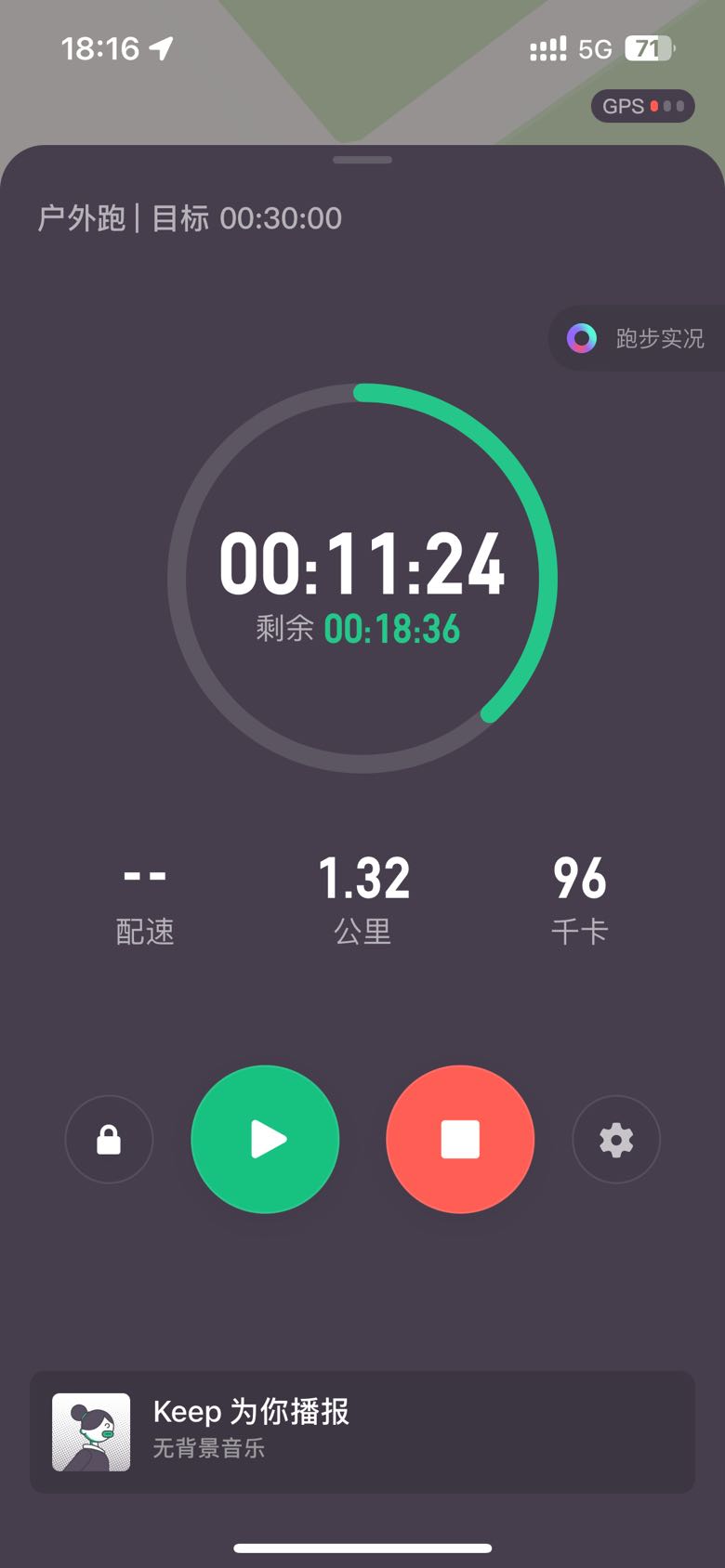The height and width of the screenshot is (1568, 725).
Task: Tap the panel handle above 户外跑
Action: [x=362, y=160]
